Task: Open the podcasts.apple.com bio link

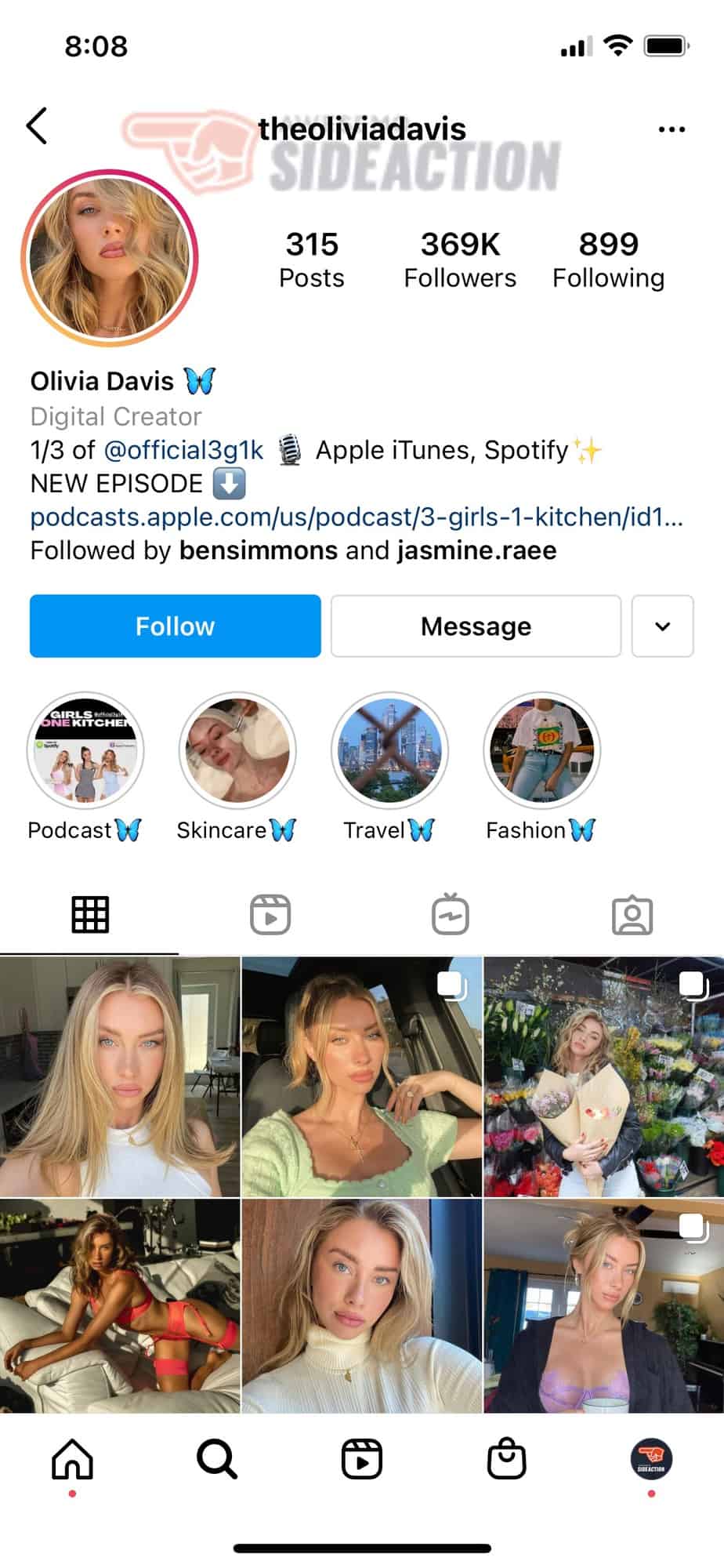Action: tap(357, 517)
